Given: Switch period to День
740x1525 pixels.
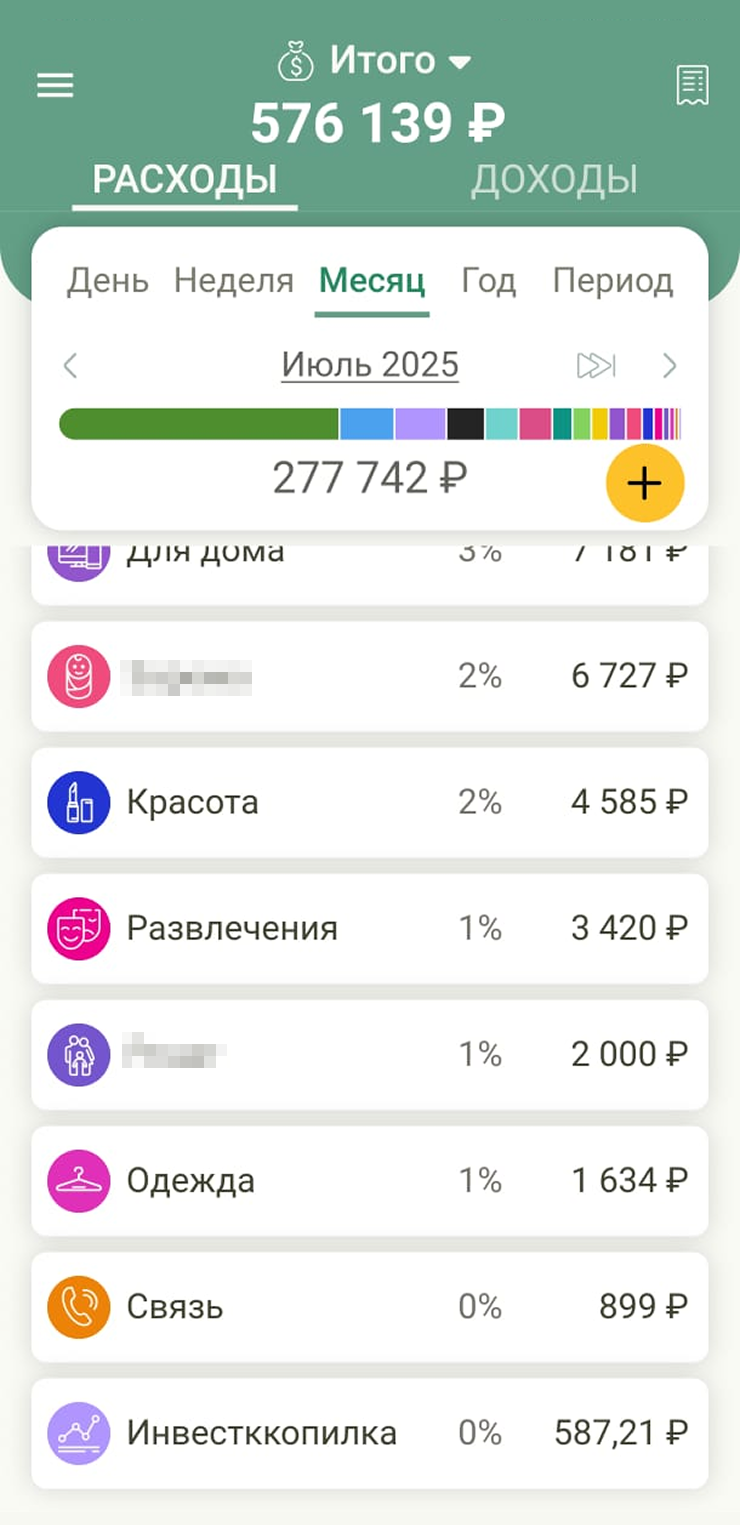Looking at the screenshot, I should pos(108,281).
